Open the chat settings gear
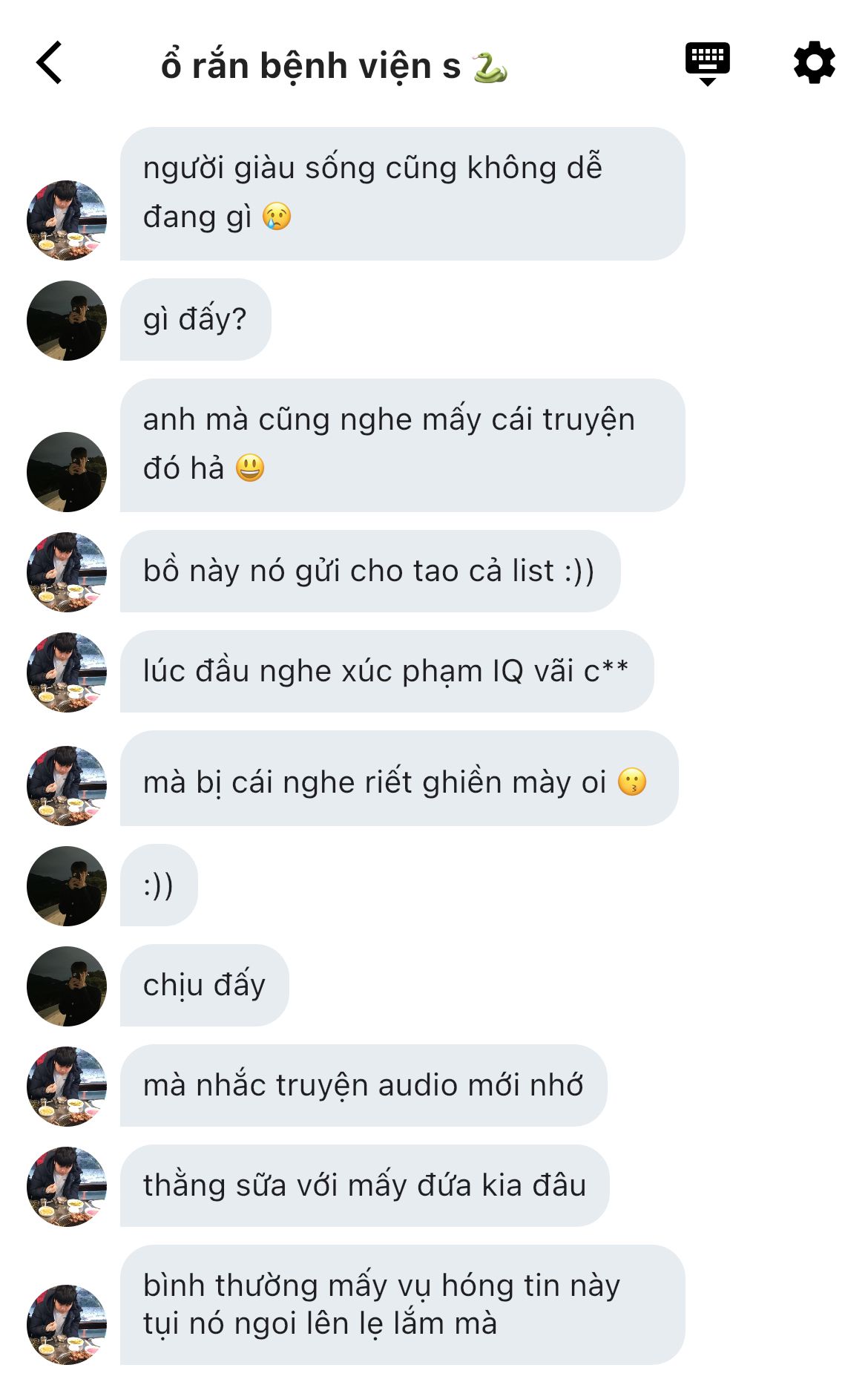The image size is (868, 1382). click(814, 63)
